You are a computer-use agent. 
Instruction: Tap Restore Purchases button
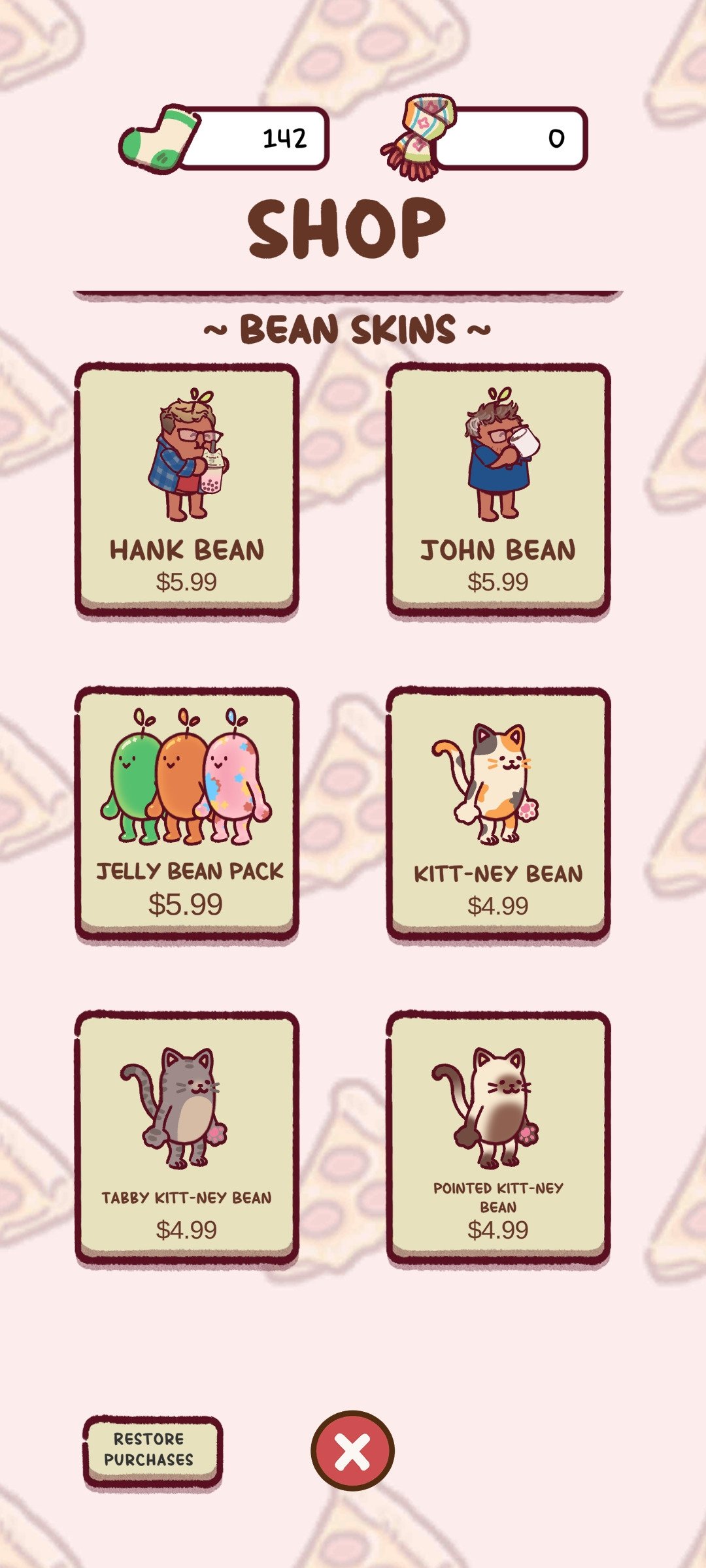[153, 1450]
